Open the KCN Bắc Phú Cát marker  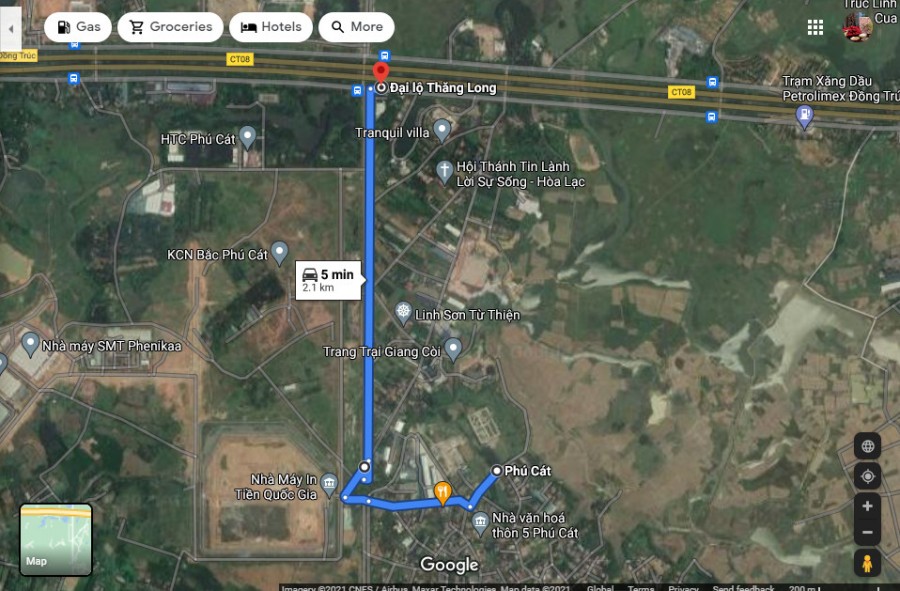click(x=280, y=250)
